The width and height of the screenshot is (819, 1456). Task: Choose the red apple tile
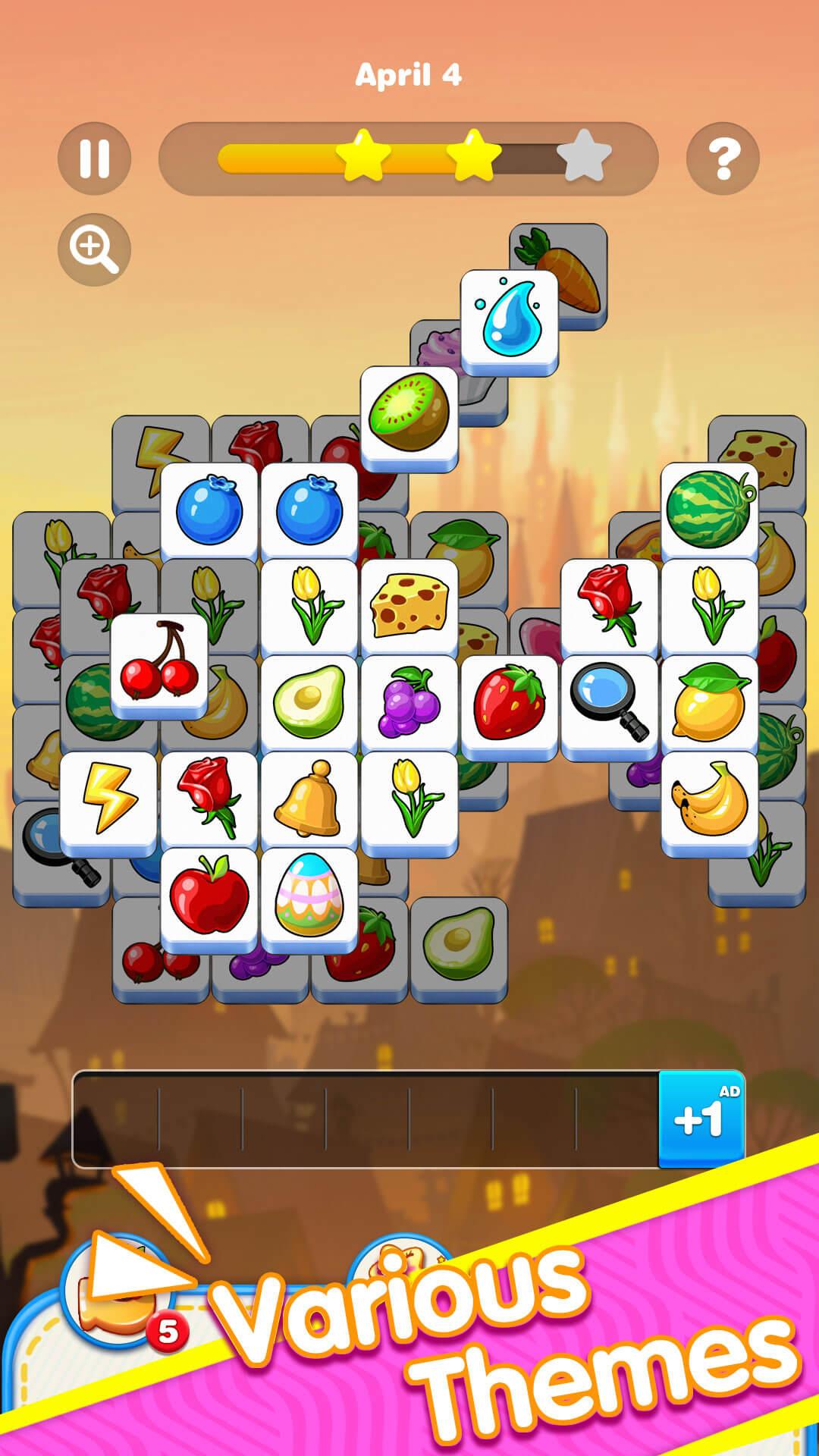[209, 899]
